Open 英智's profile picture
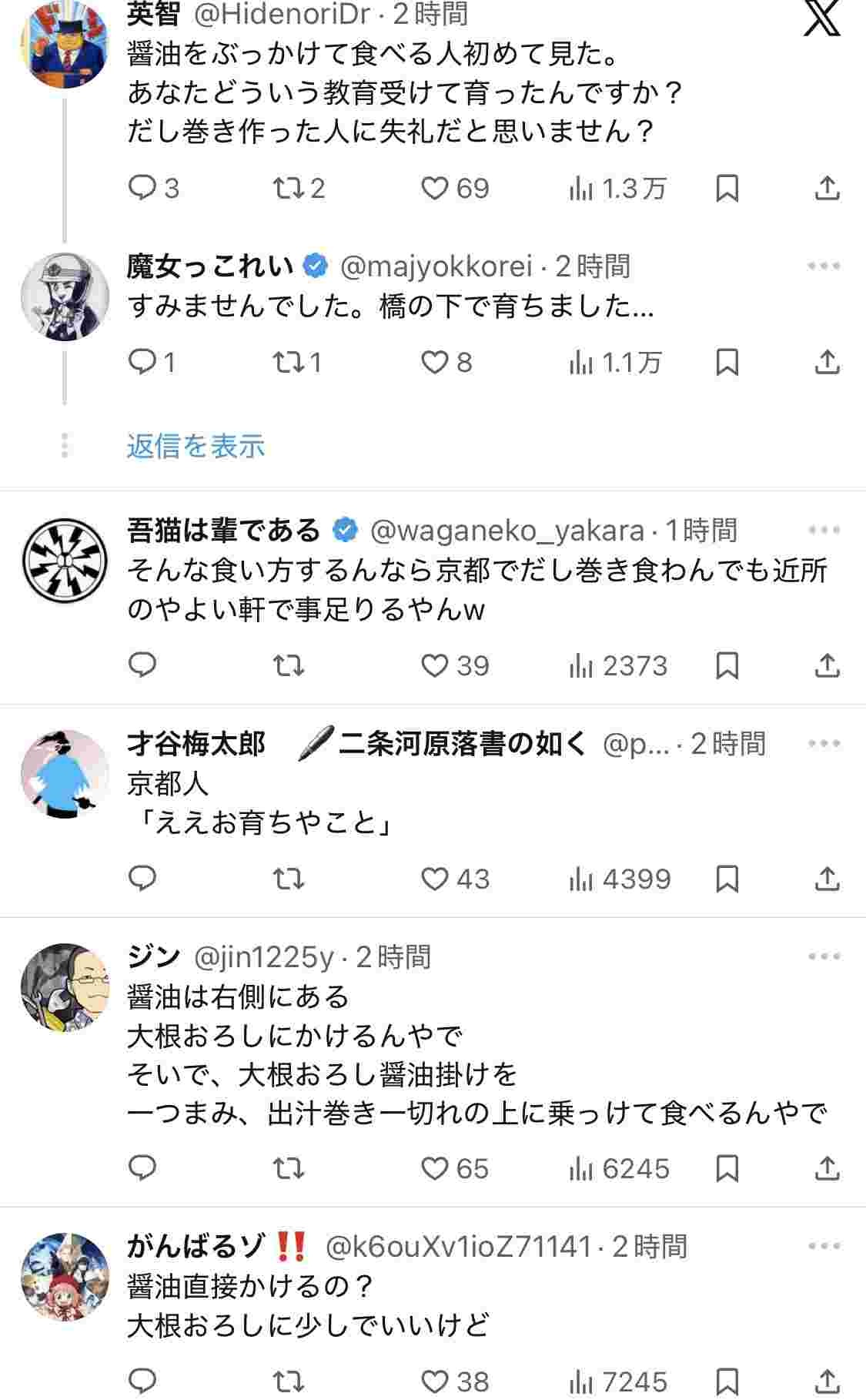 [x=65, y=46]
